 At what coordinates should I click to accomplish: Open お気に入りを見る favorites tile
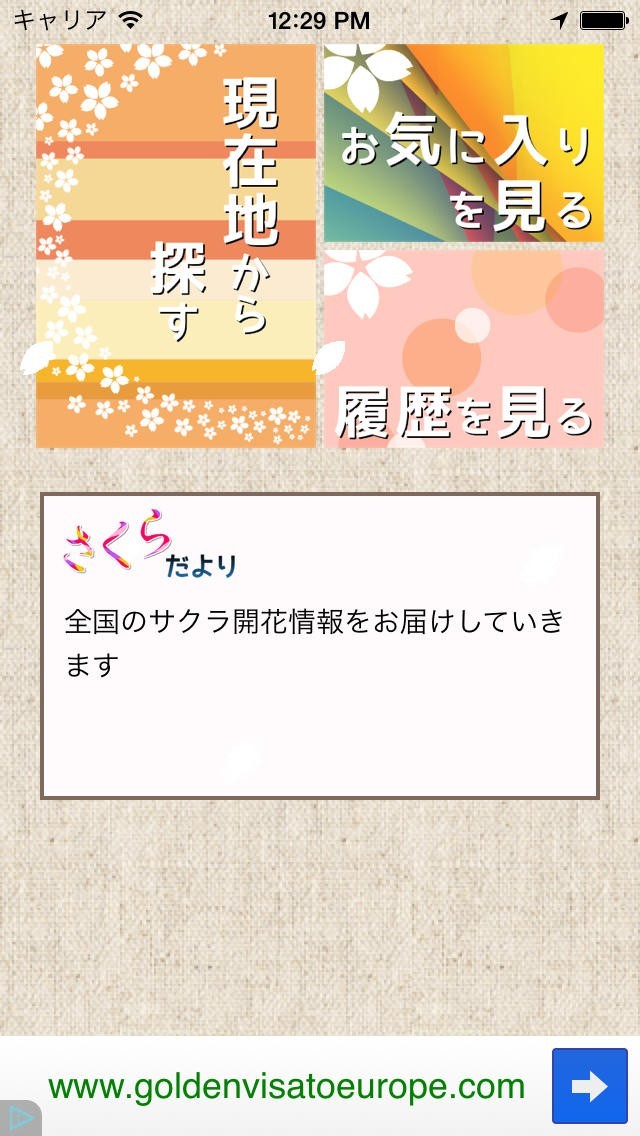click(x=463, y=143)
